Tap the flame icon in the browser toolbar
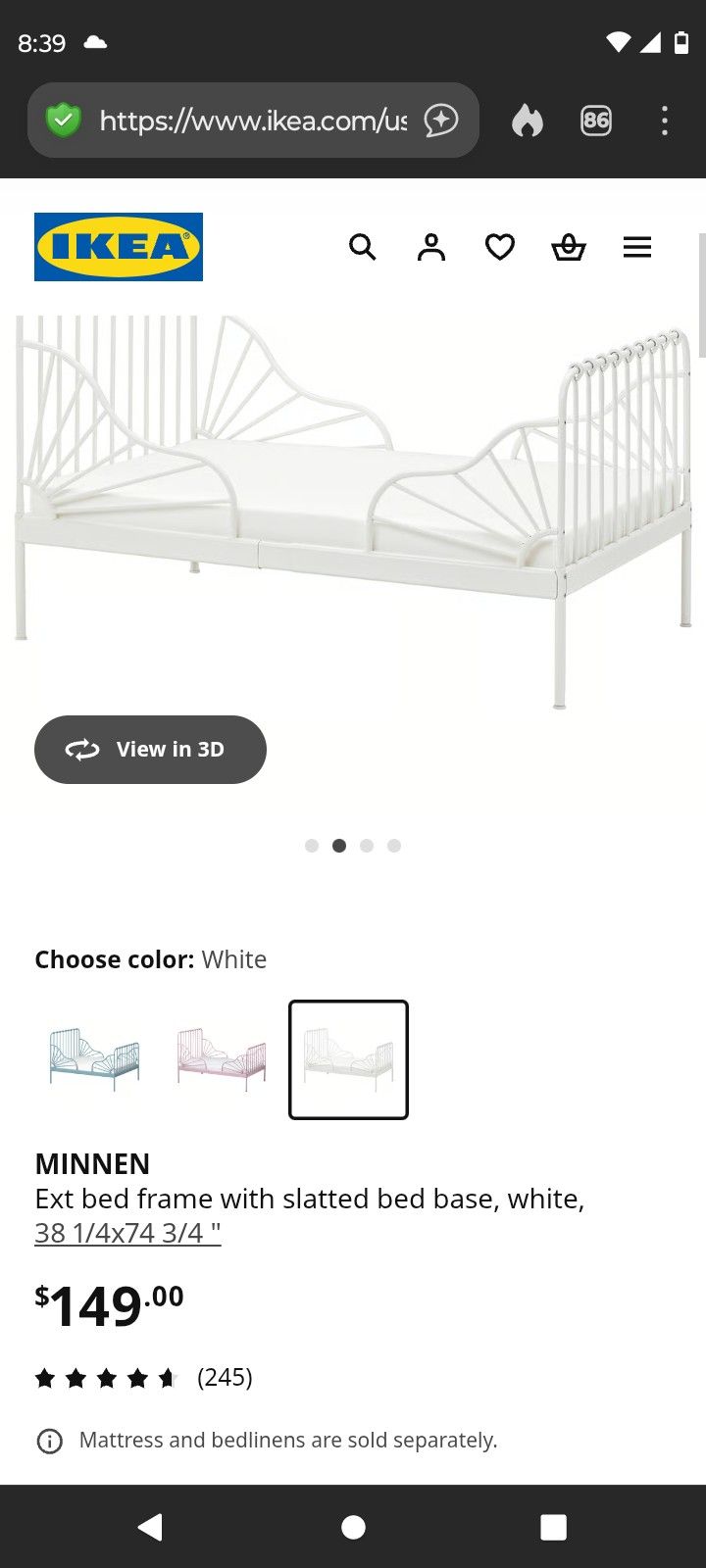 tap(528, 121)
